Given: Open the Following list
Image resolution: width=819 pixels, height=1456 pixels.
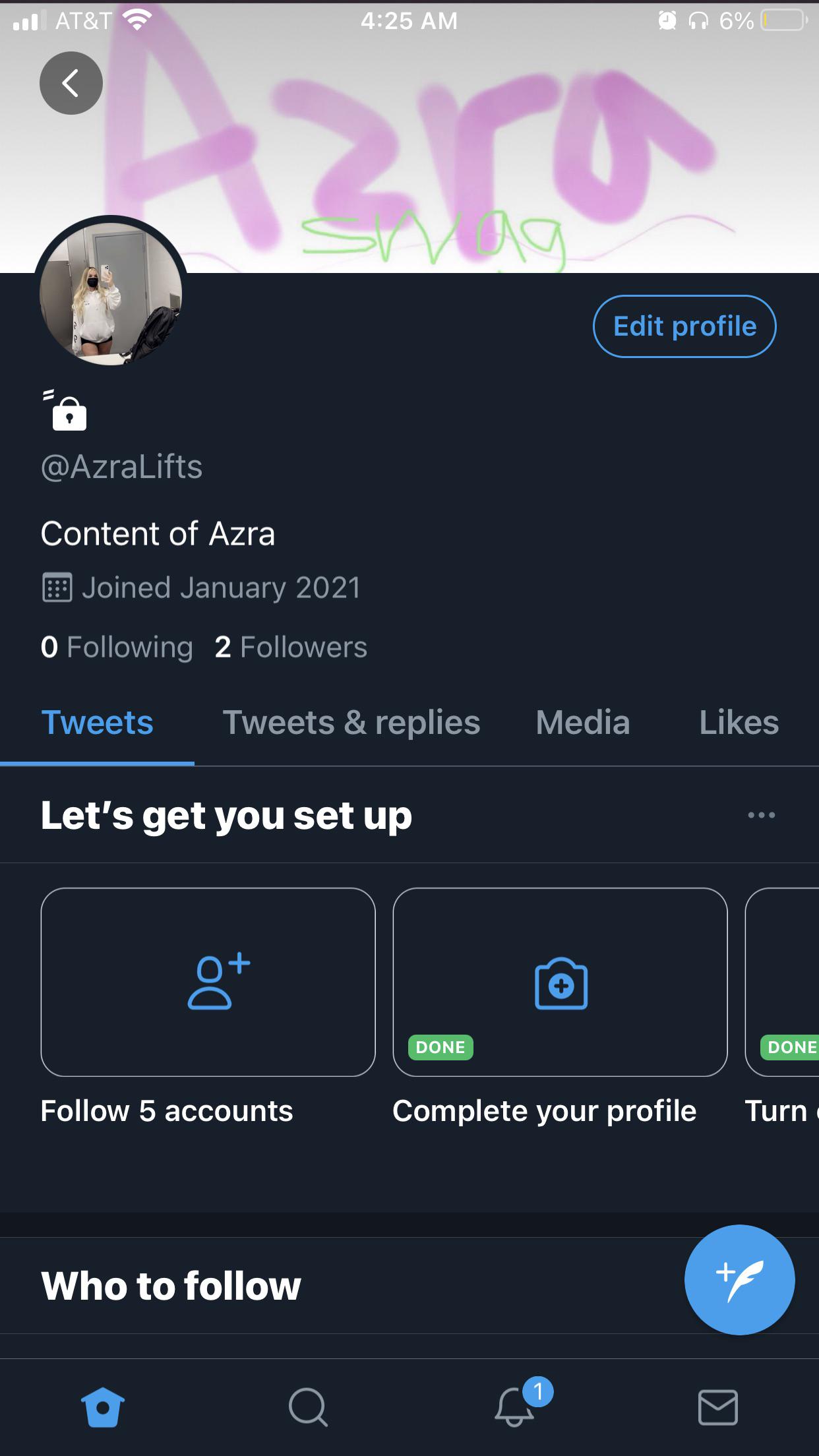Looking at the screenshot, I should [116, 648].
